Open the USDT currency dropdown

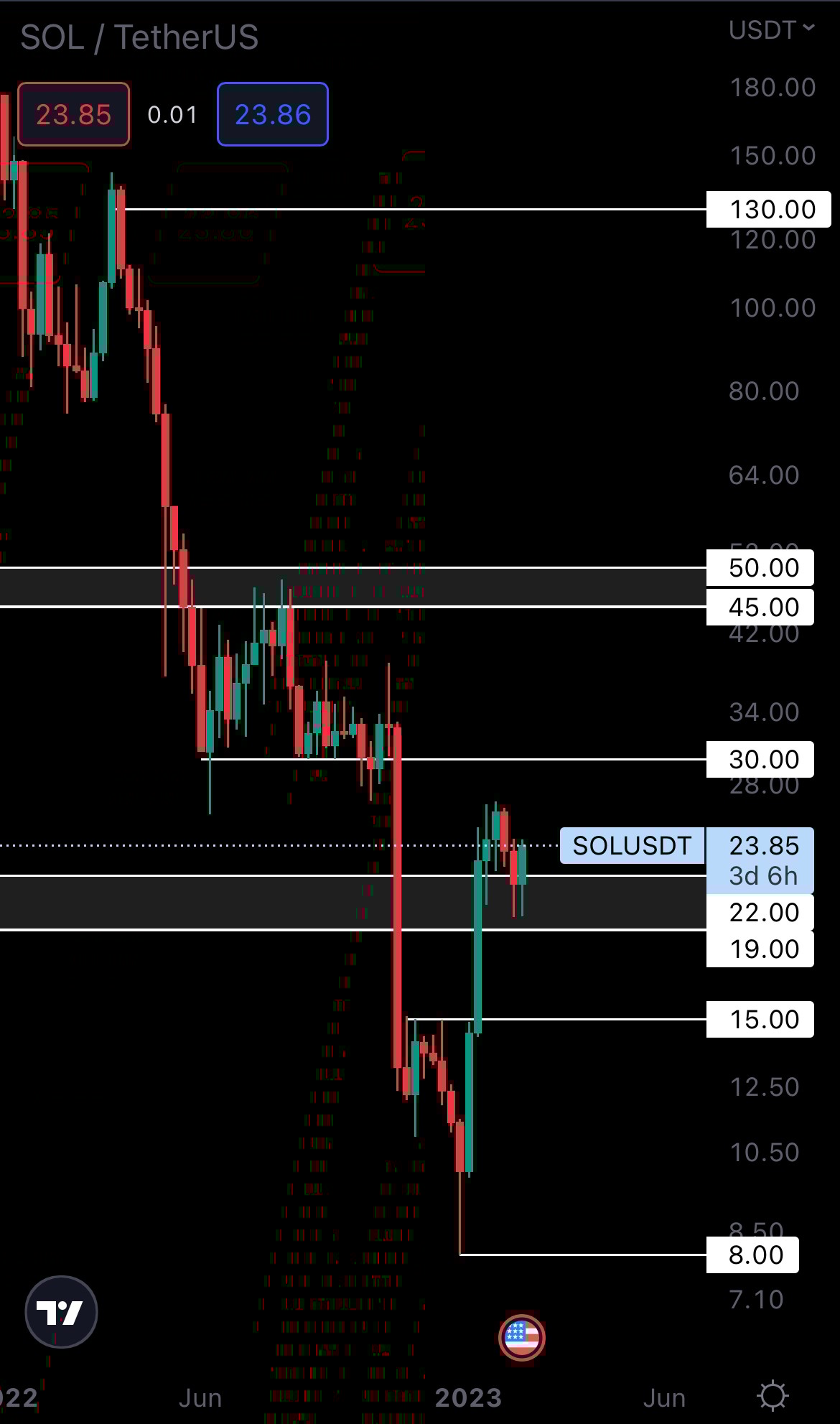(771, 30)
